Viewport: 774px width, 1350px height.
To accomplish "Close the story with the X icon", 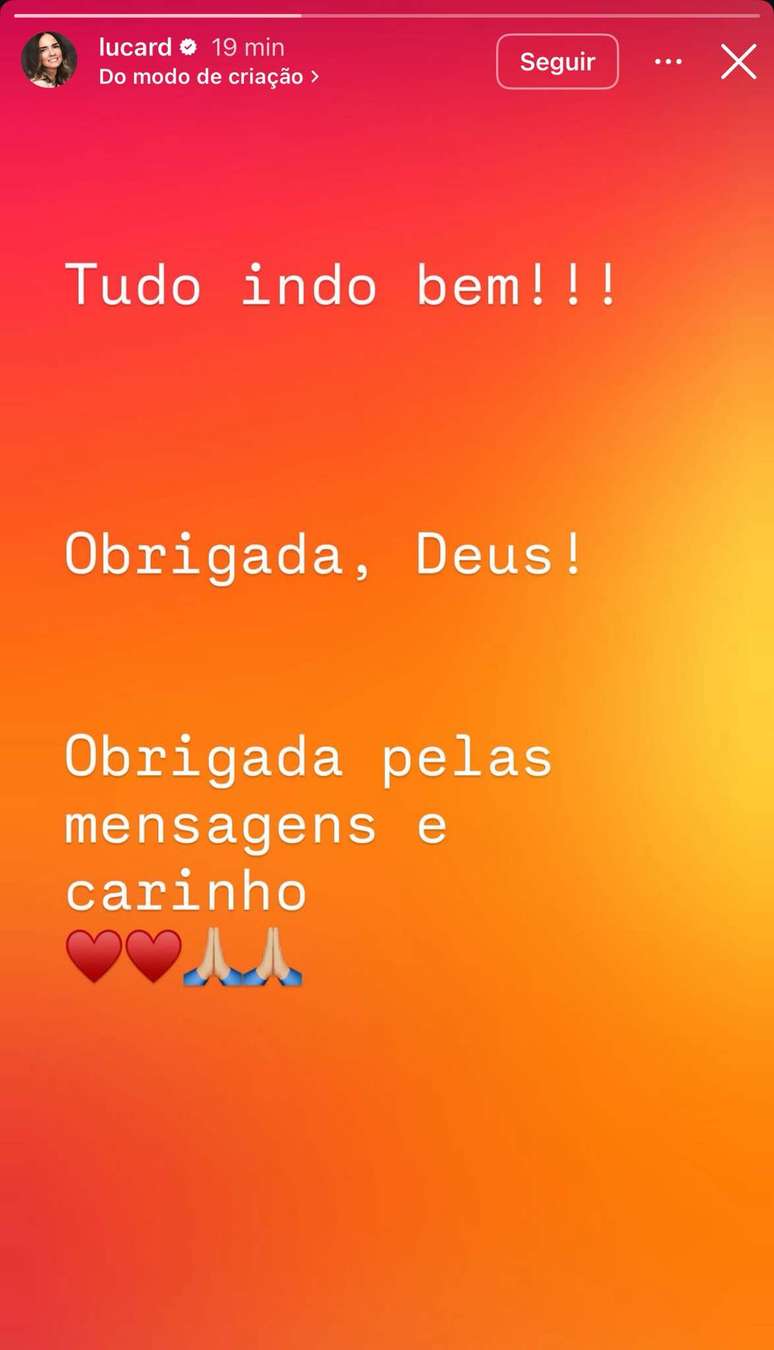I will pyautogui.click(x=738, y=61).
